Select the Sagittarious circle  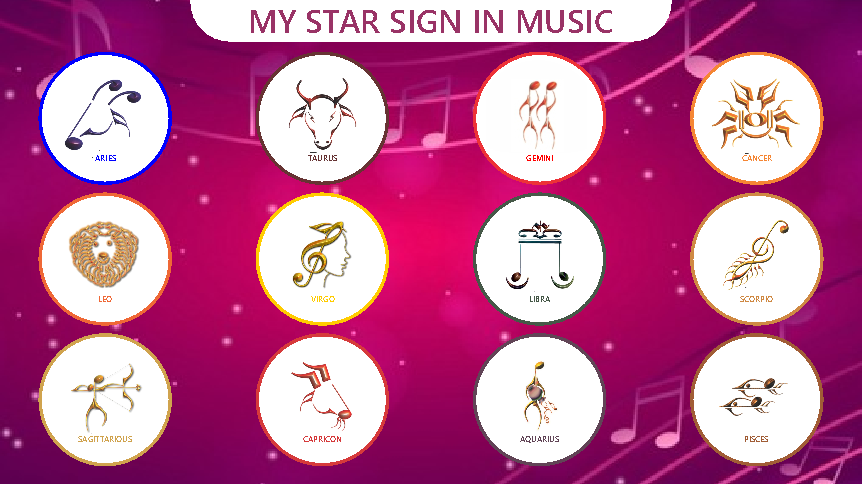click(105, 400)
